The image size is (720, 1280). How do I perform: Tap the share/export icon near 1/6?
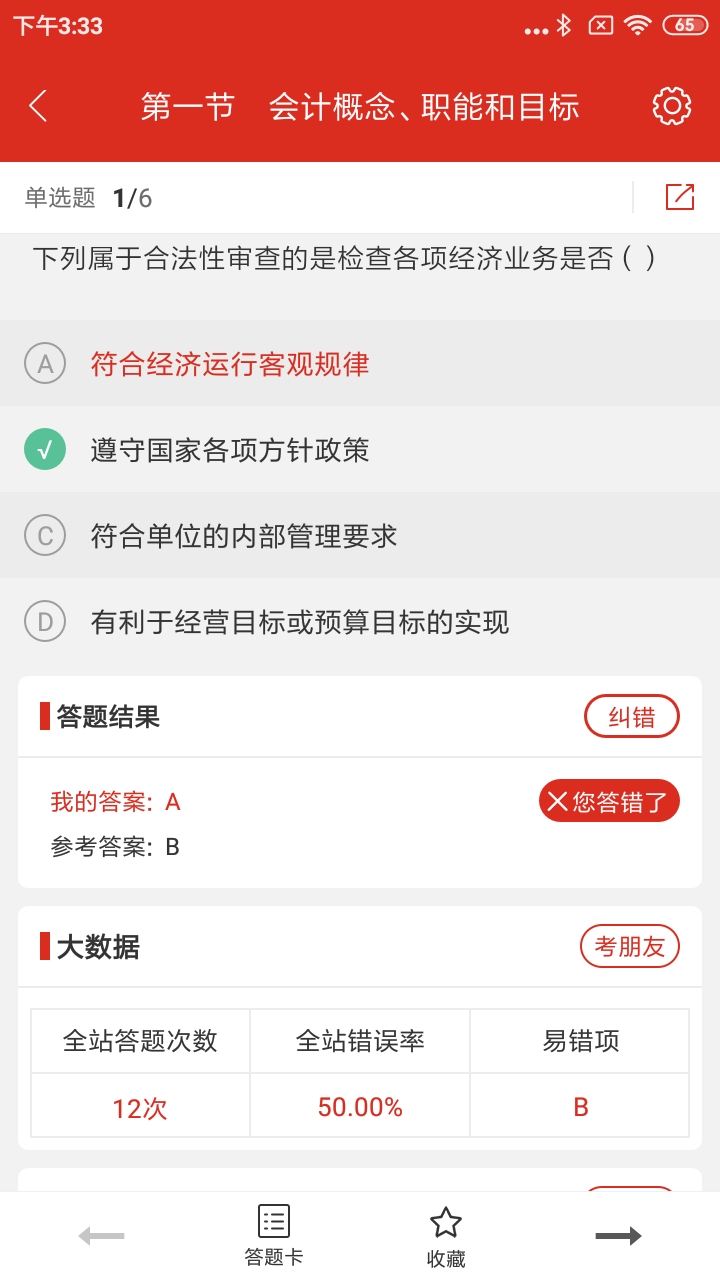coord(679,197)
